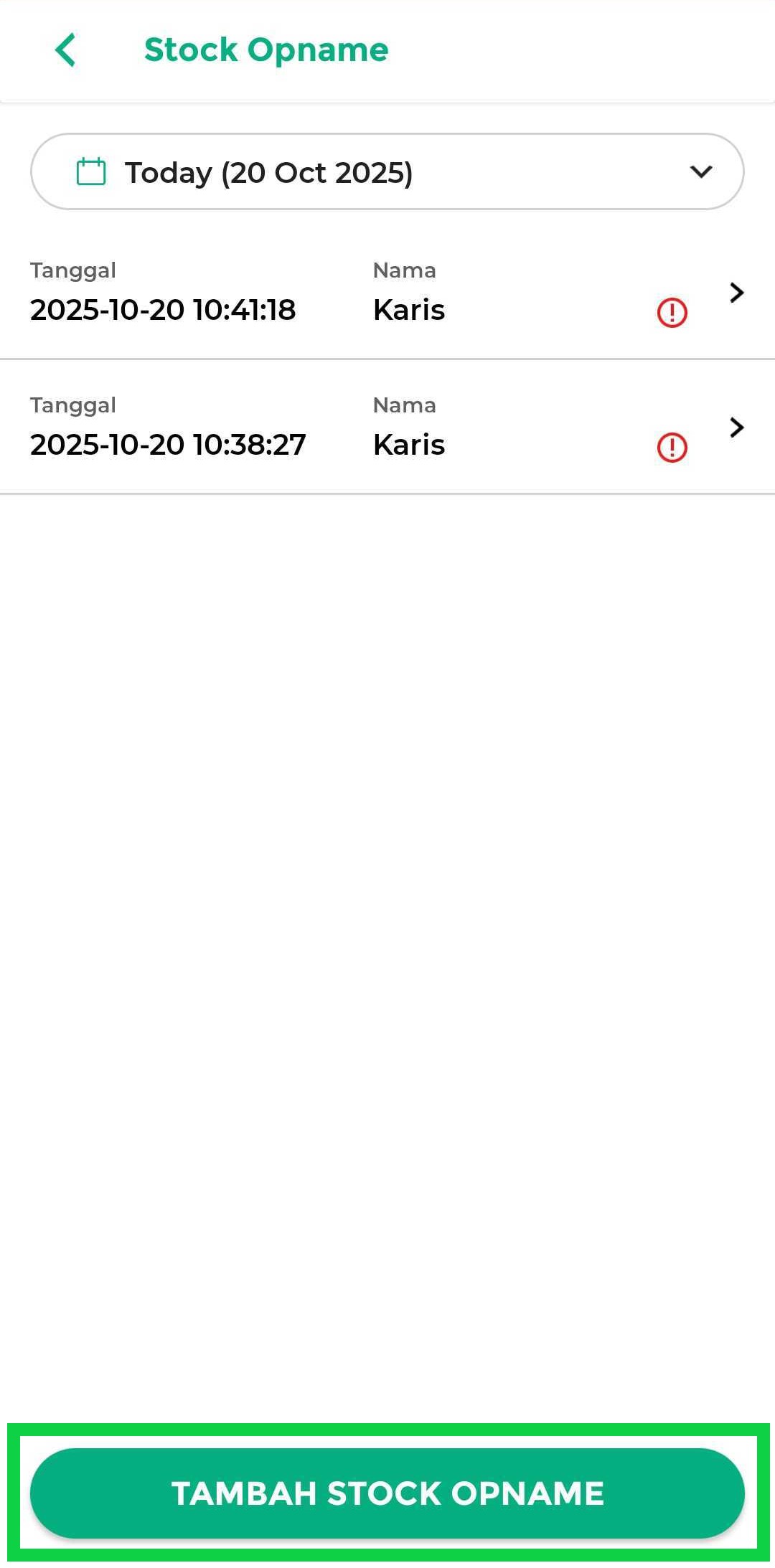Tap the Tambah Stock Opname button
The height and width of the screenshot is (1568, 775).
click(387, 1493)
